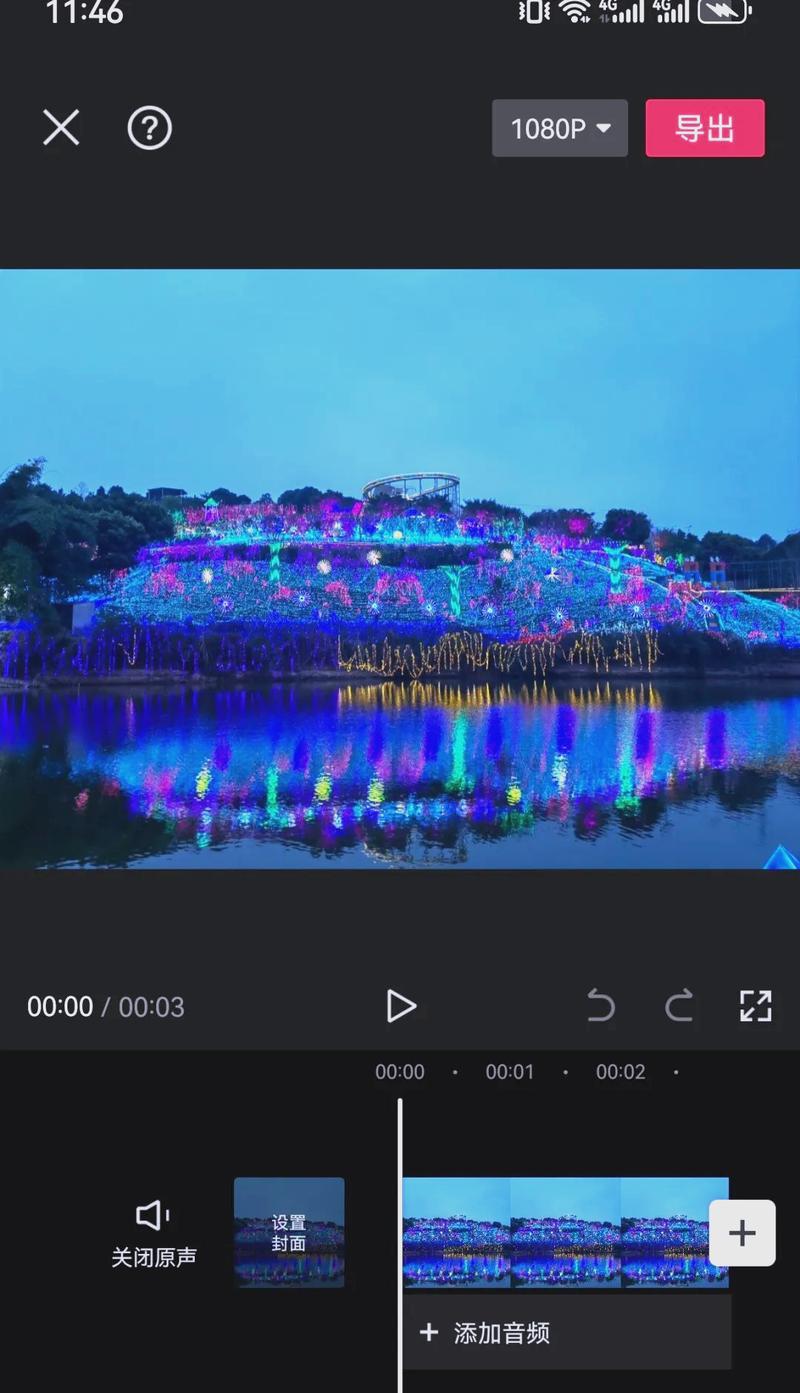The height and width of the screenshot is (1393, 800).
Task: Undo the last edit
Action: [x=600, y=1006]
